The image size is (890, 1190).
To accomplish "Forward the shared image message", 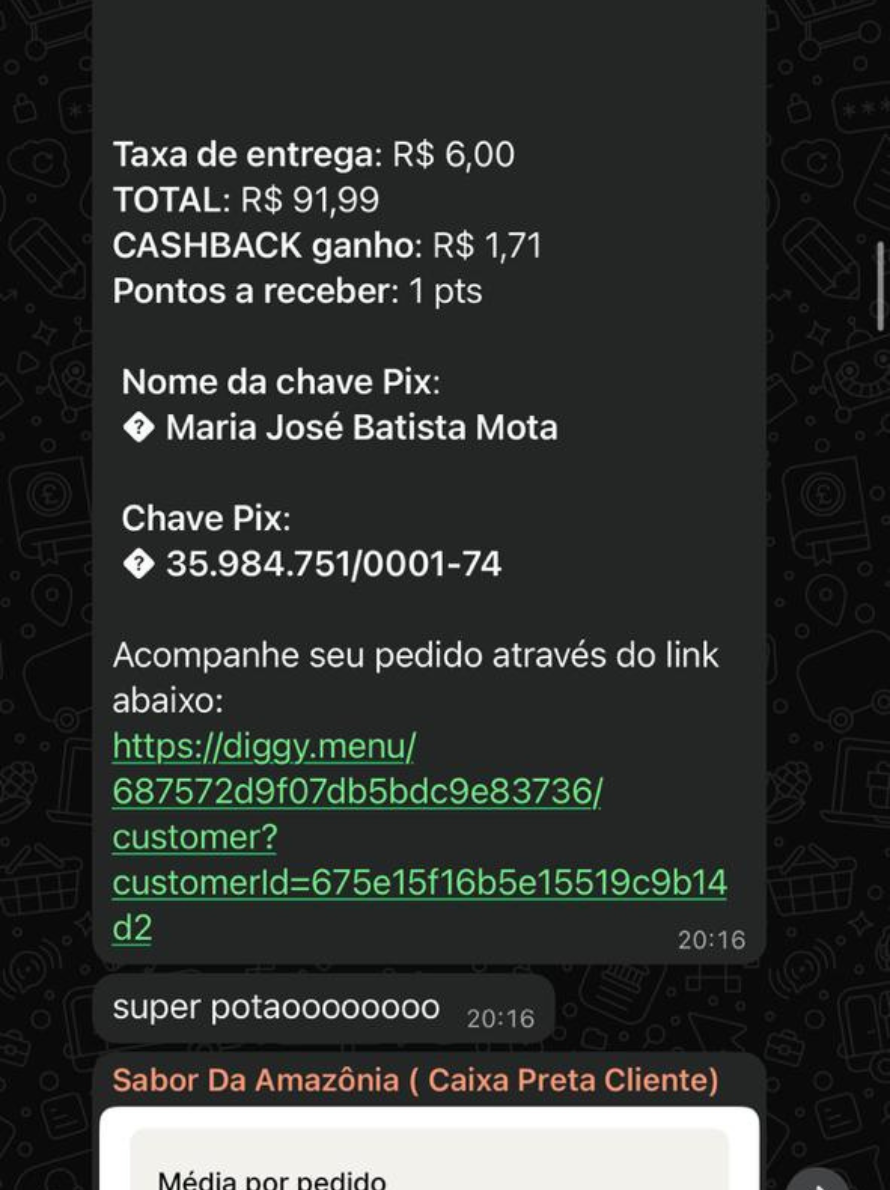I will [x=817, y=1180].
